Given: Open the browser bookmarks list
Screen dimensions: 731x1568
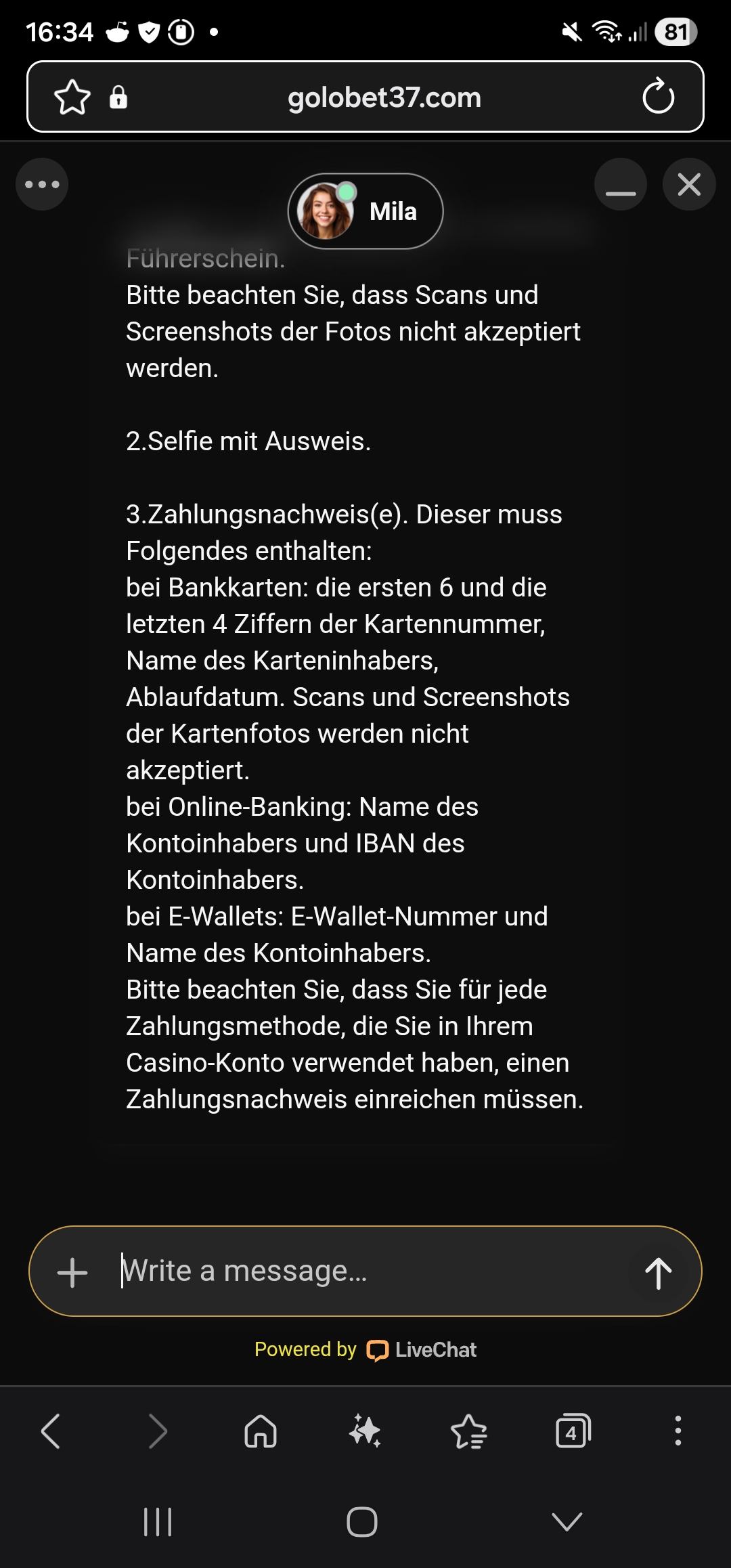Looking at the screenshot, I should pyautogui.click(x=469, y=1431).
